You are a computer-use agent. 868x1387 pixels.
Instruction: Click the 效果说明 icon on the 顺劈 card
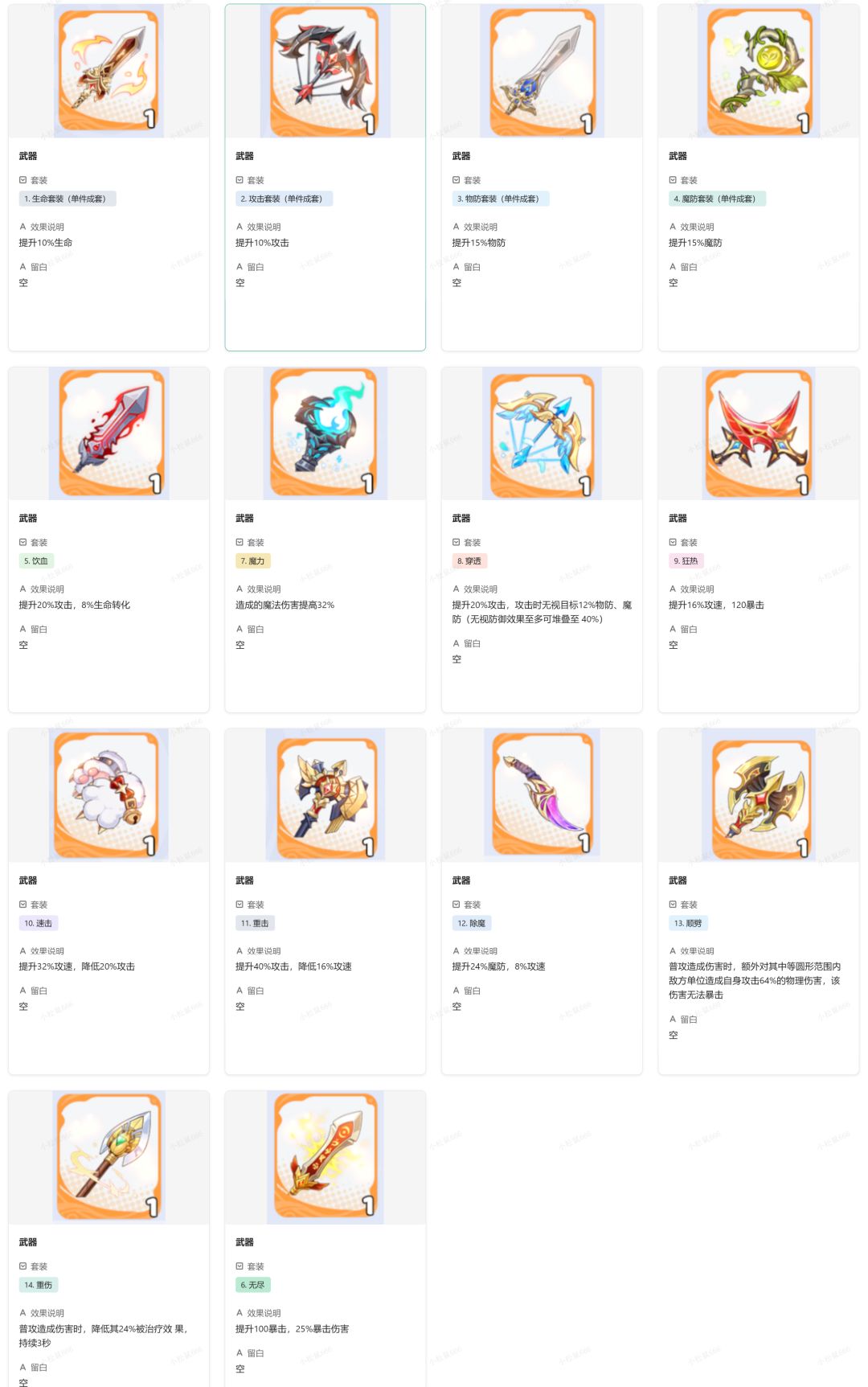click(x=674, y=950)
